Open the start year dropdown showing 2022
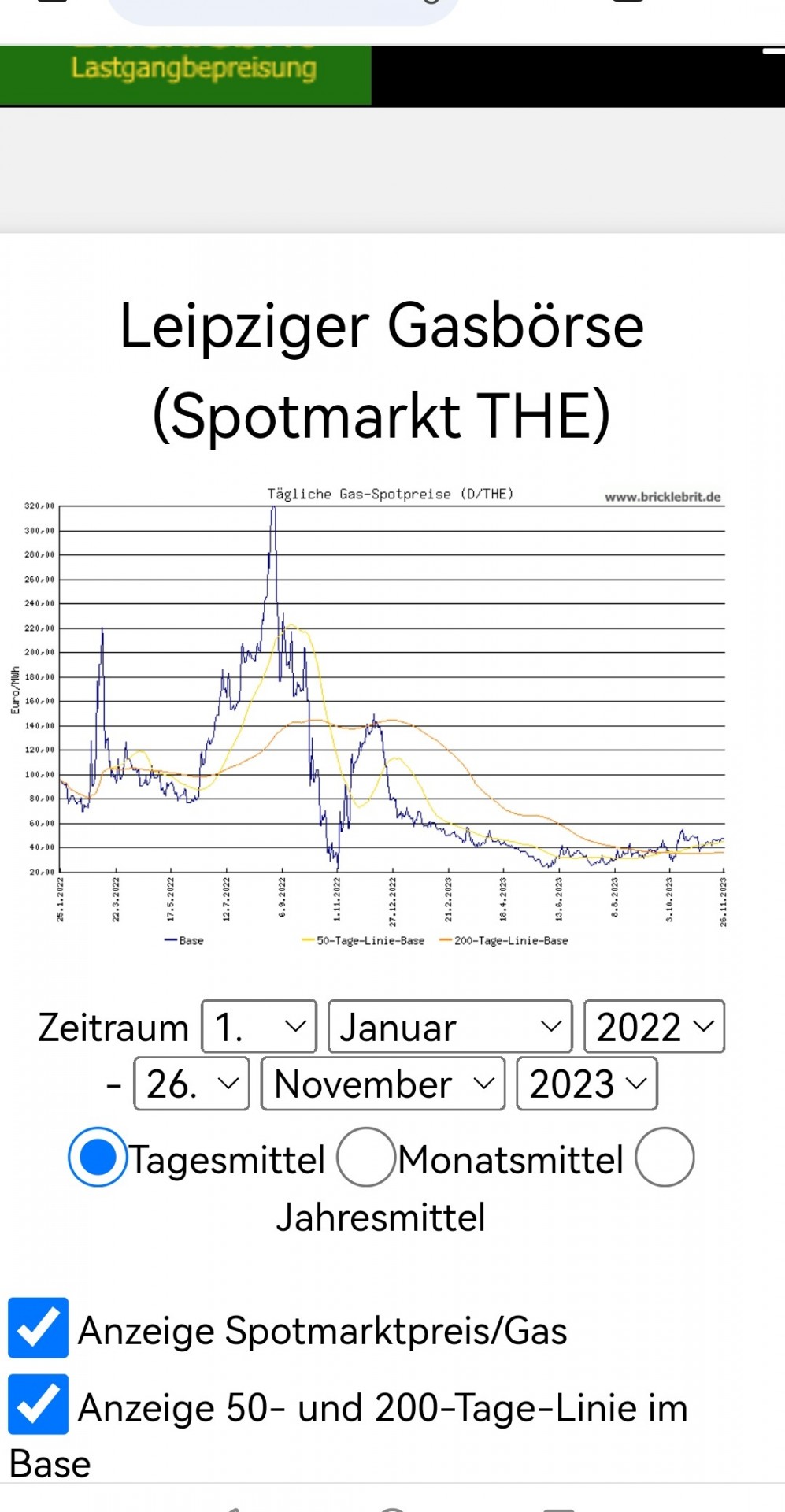 click(654, 1026)
